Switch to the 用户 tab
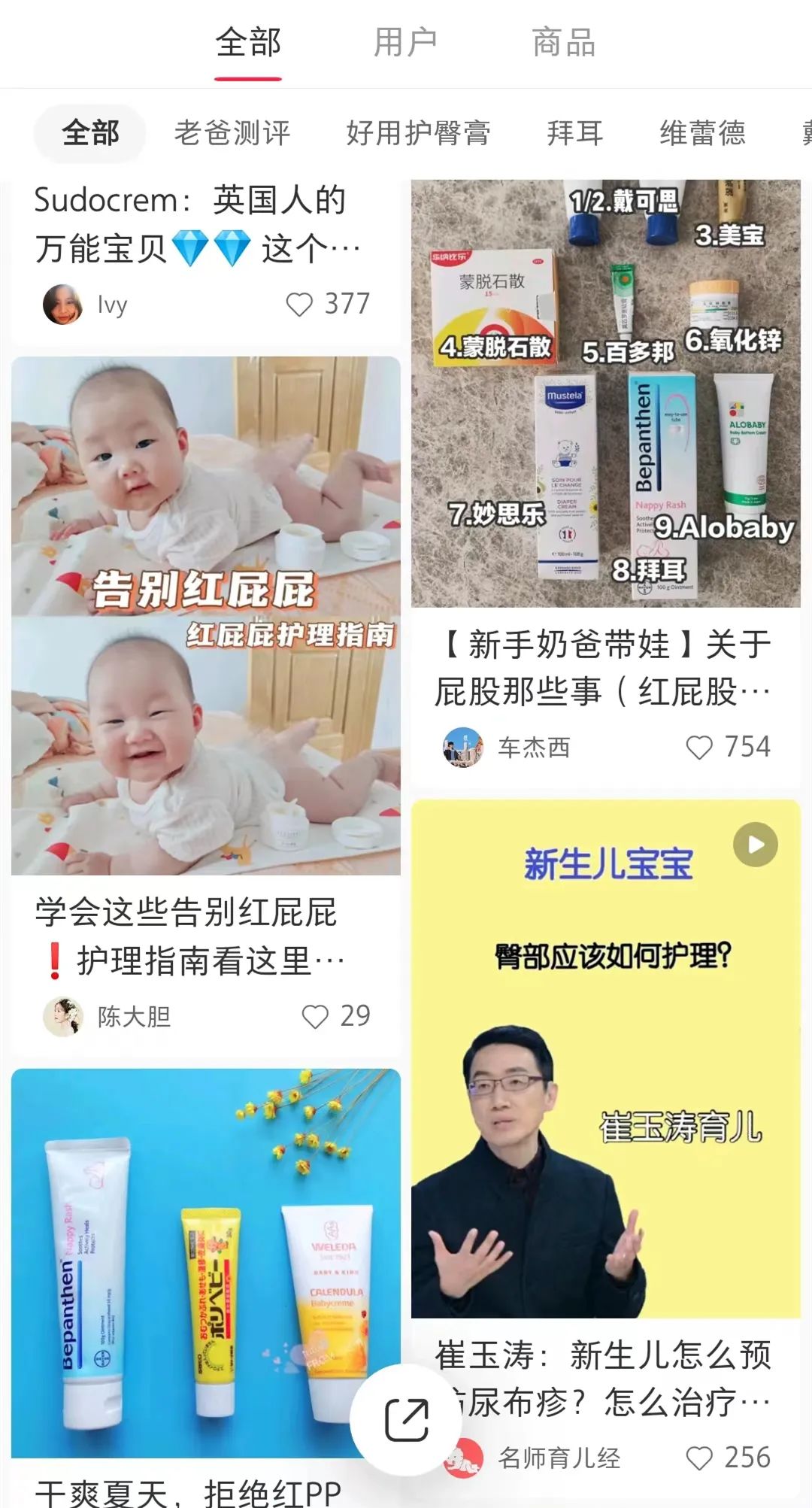 click(405, 42)
